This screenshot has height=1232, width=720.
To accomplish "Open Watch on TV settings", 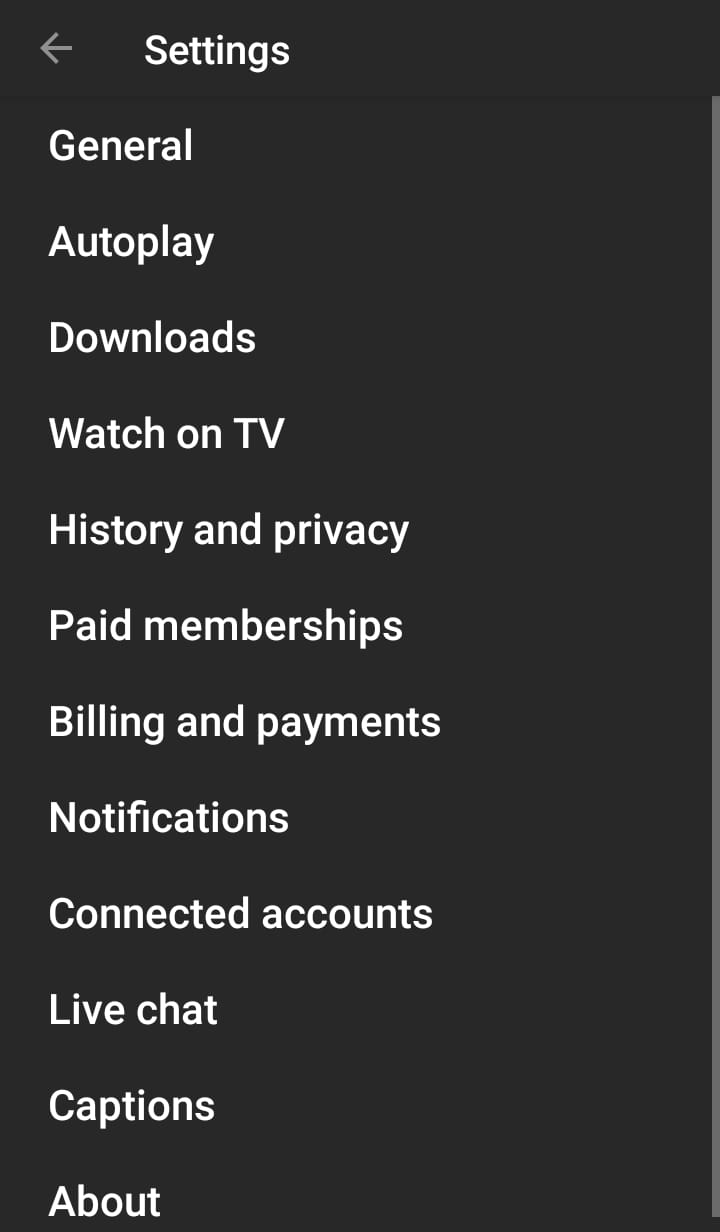I will point(167,434).
